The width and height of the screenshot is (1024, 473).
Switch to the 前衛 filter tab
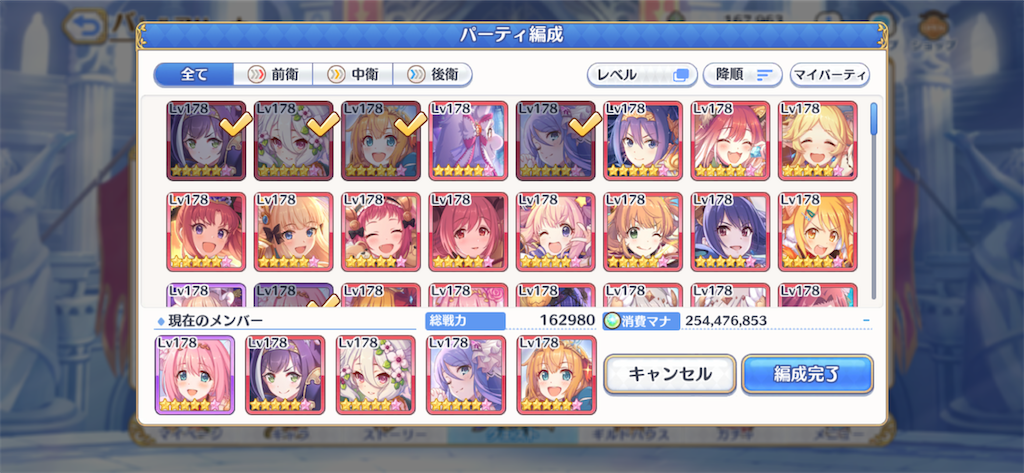[273, 75]
